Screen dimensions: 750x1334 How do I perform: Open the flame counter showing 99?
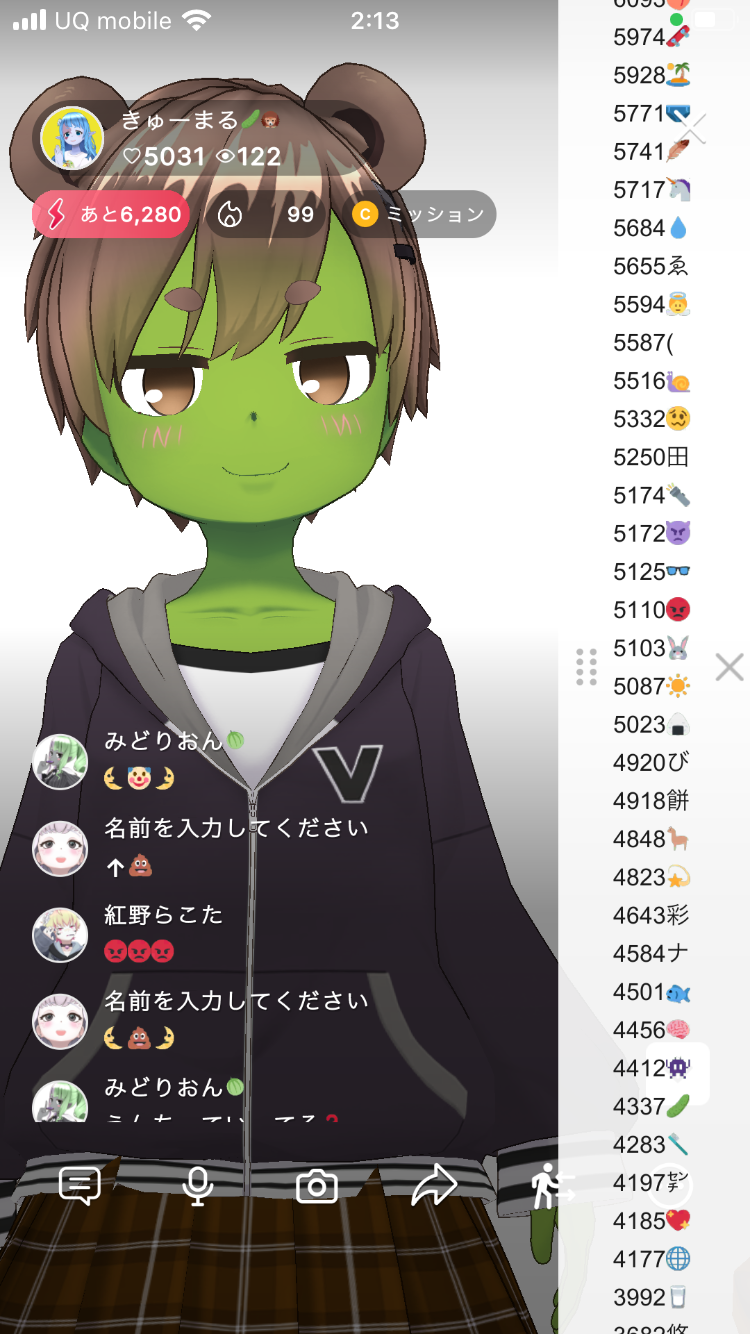pyautogui.click(x=266, y=214)
